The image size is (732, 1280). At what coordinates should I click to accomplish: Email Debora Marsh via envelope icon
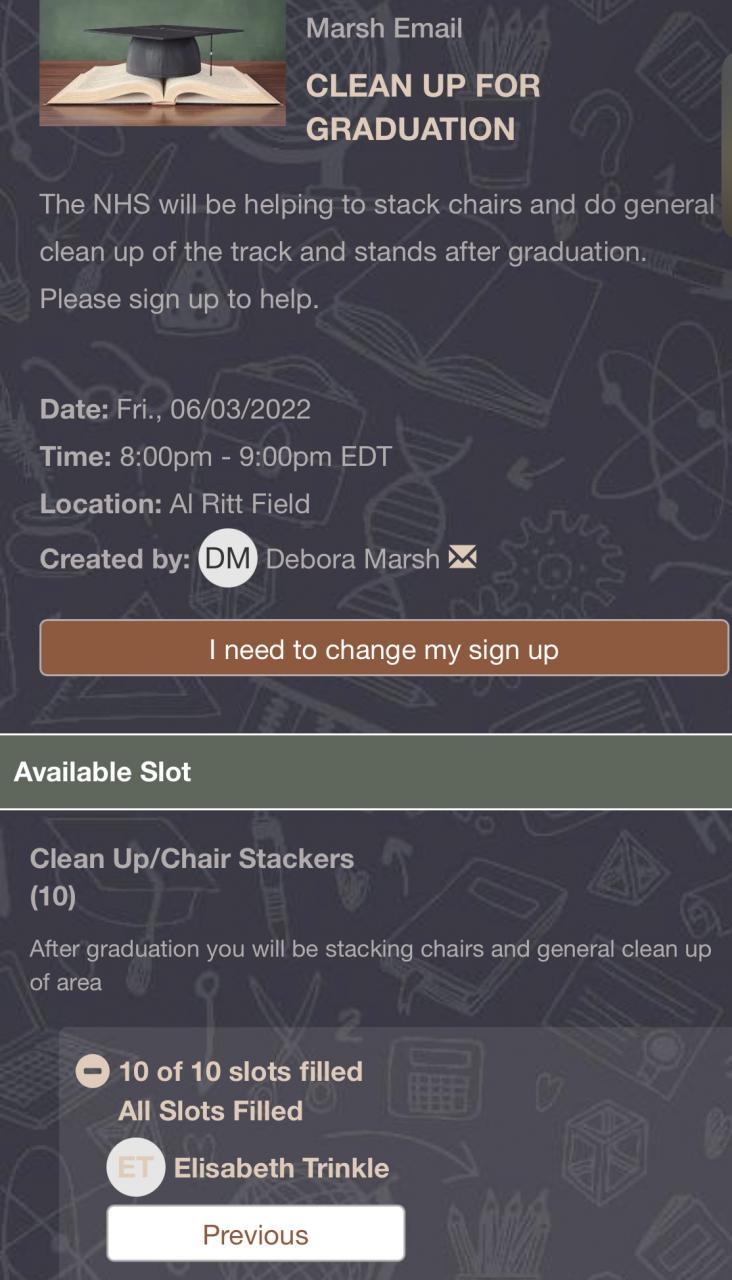point(462,557)
